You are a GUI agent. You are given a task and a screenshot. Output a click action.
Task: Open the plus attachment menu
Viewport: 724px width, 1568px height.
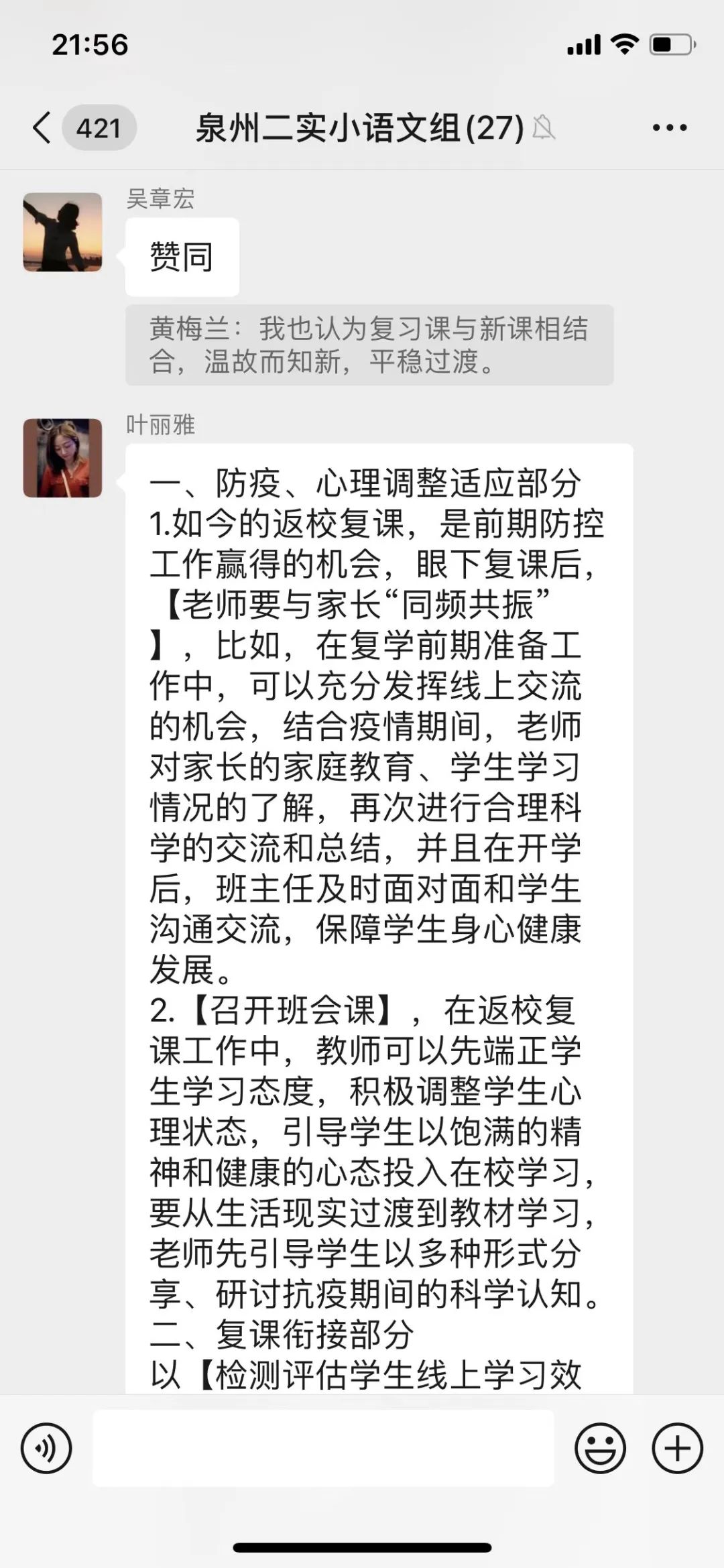(677, 1448)
